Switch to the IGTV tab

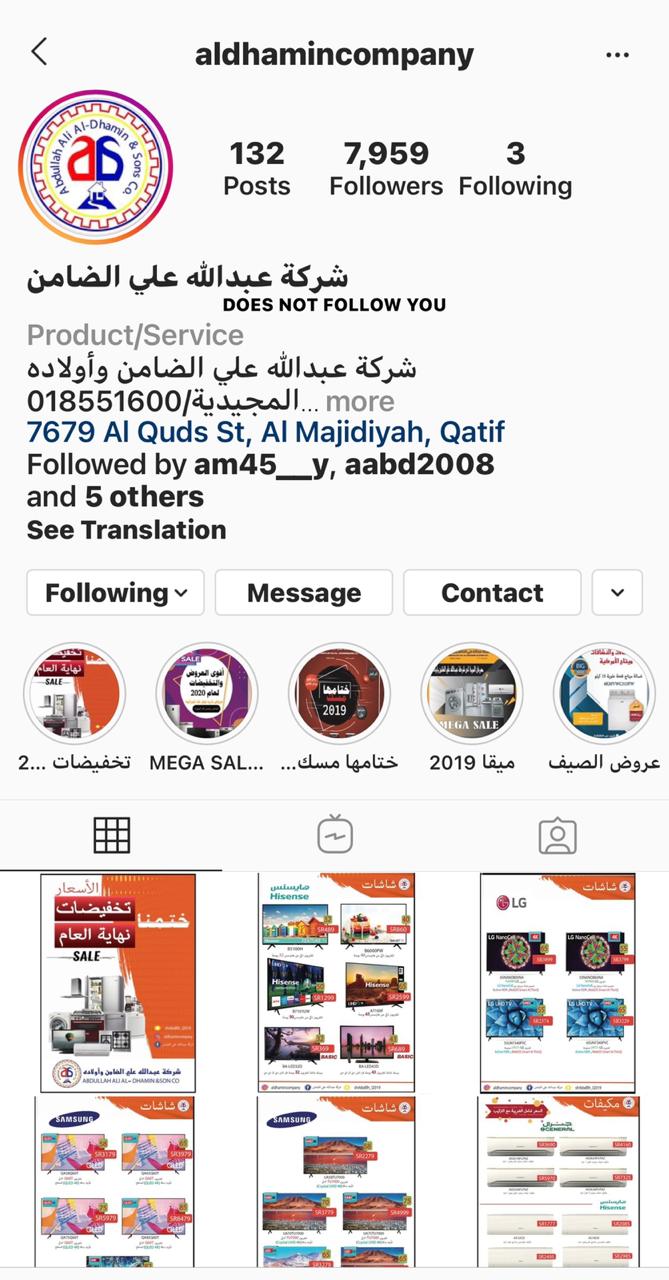coord(334,835)
